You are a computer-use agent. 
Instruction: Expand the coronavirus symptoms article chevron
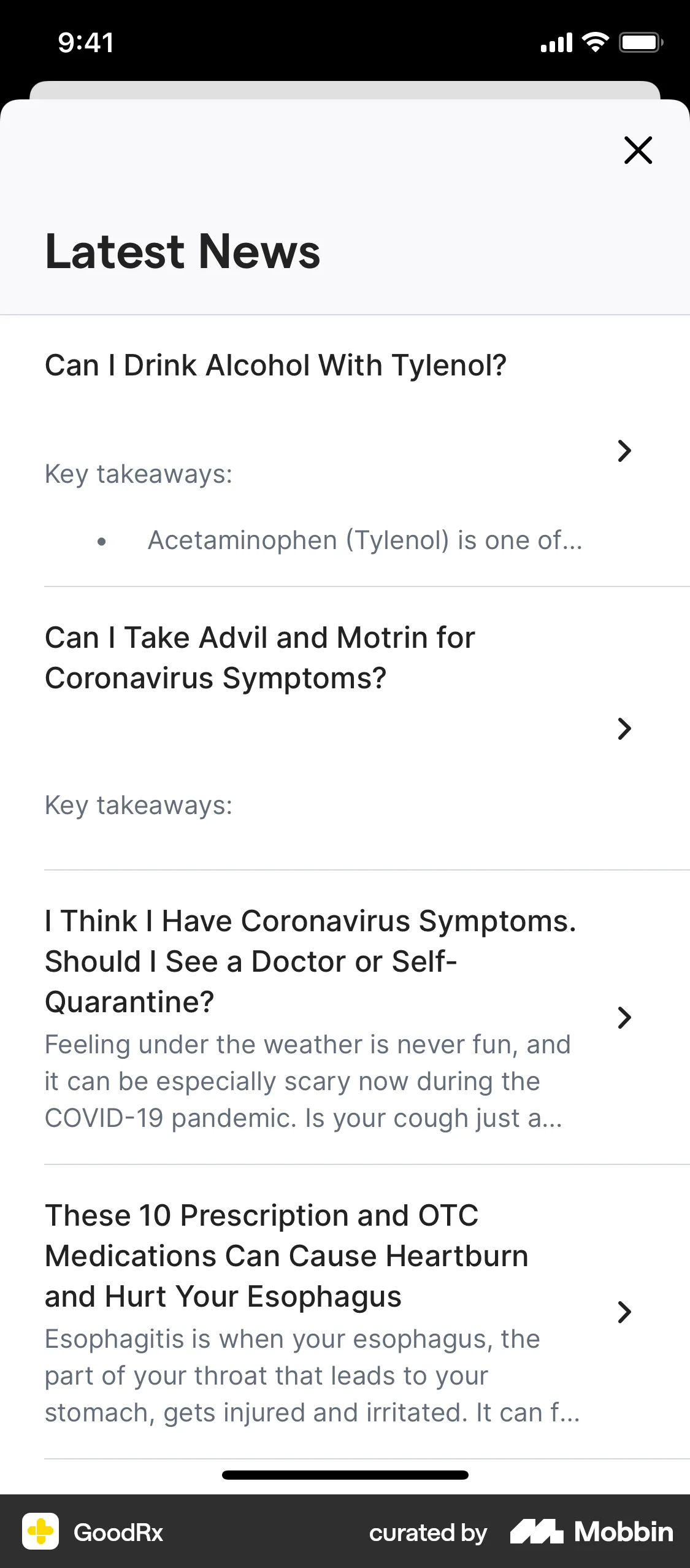[624, 1017]
